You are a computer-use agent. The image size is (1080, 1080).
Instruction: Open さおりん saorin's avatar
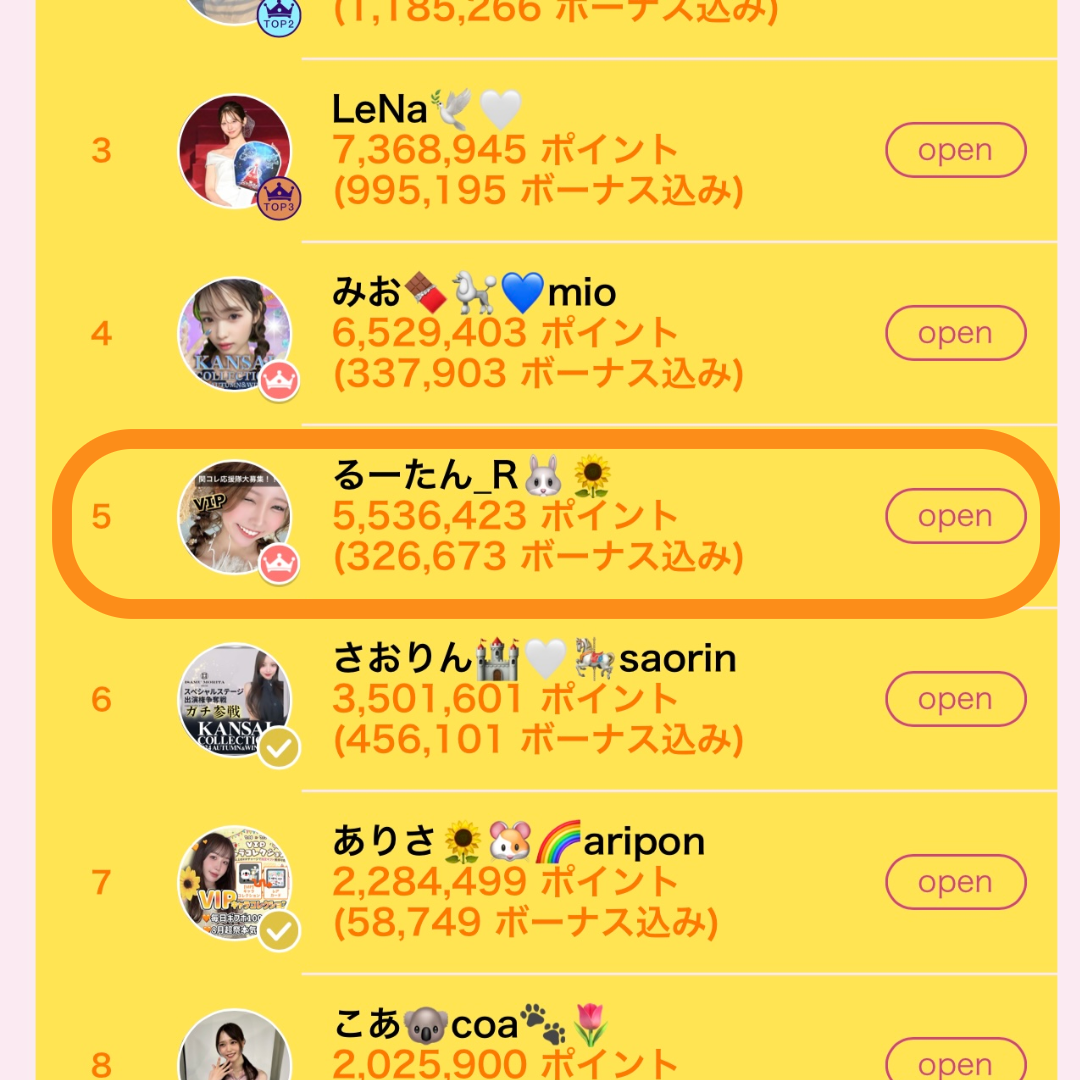pos(235,700)
